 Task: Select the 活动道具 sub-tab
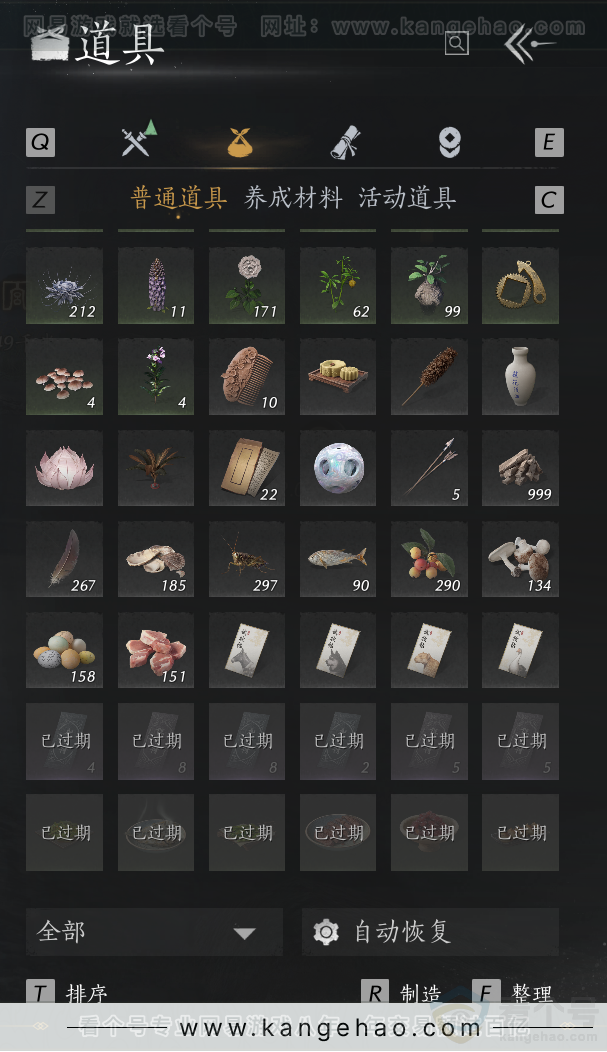(x=407, y=198)
